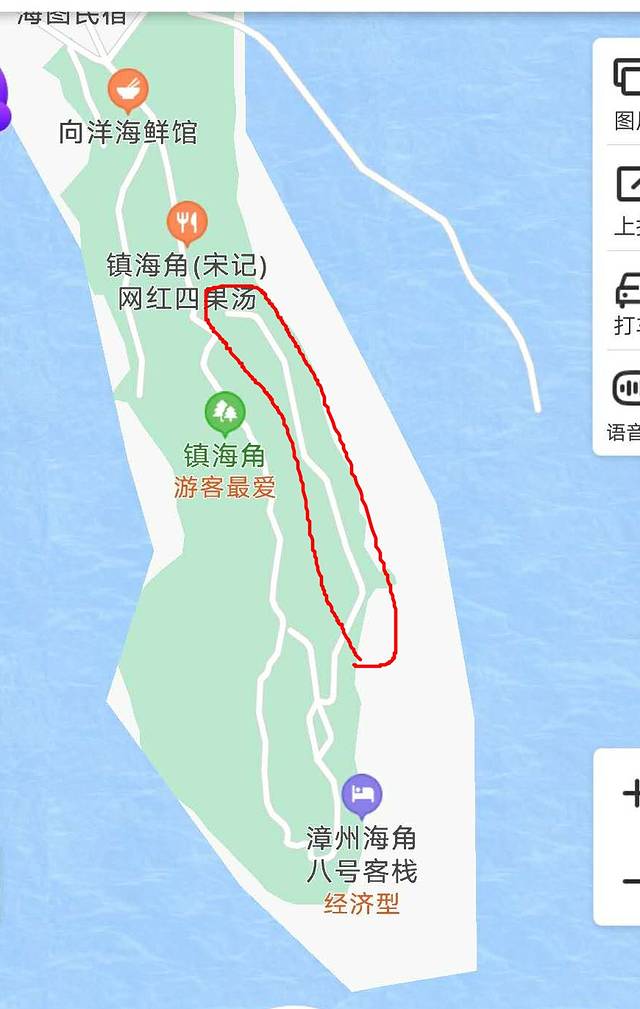Select the taxi hailing option
This screenshot has width=640, height=1009.
[626, 302]
